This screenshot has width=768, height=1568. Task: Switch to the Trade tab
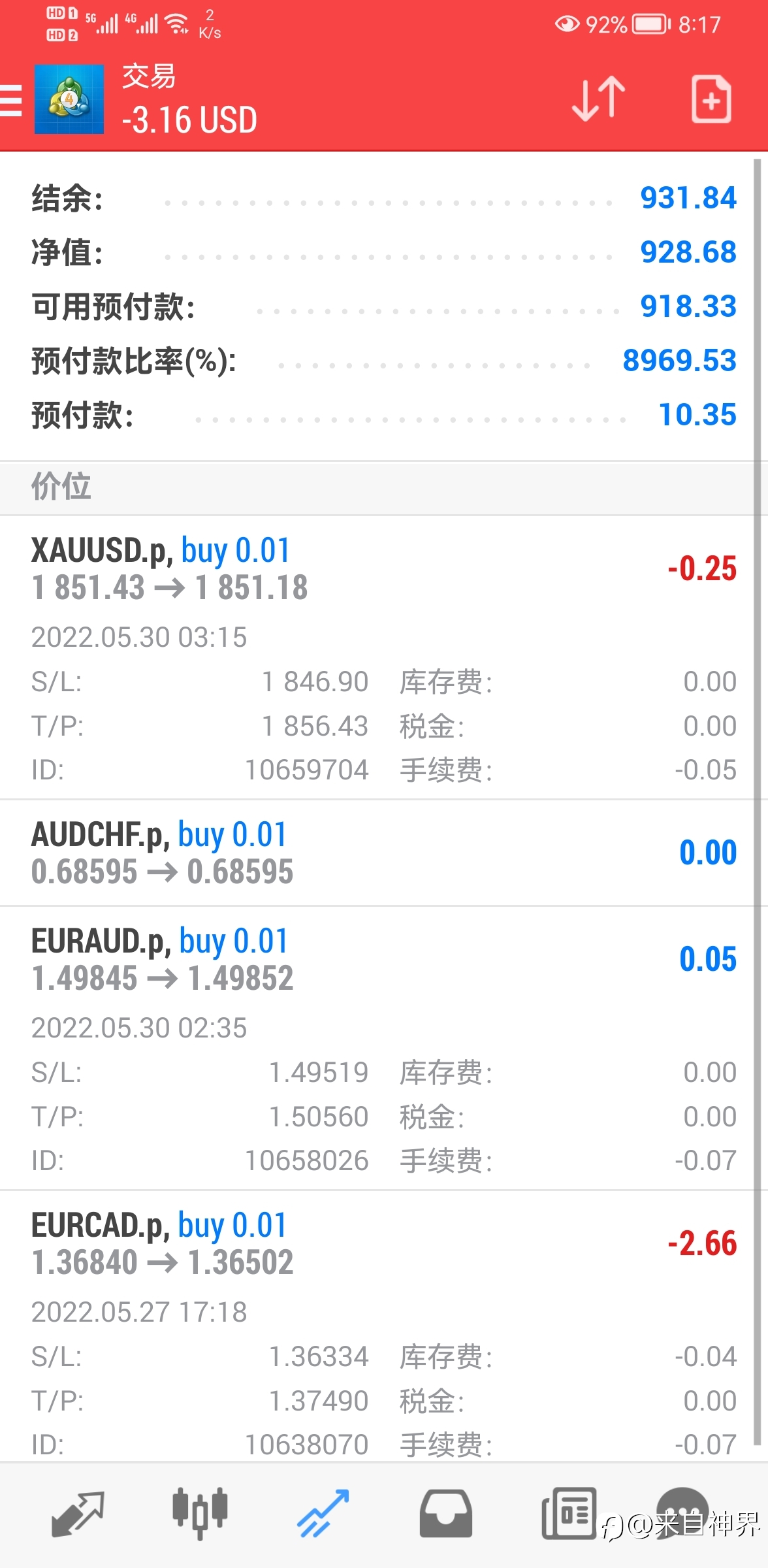pos(323,1514)
